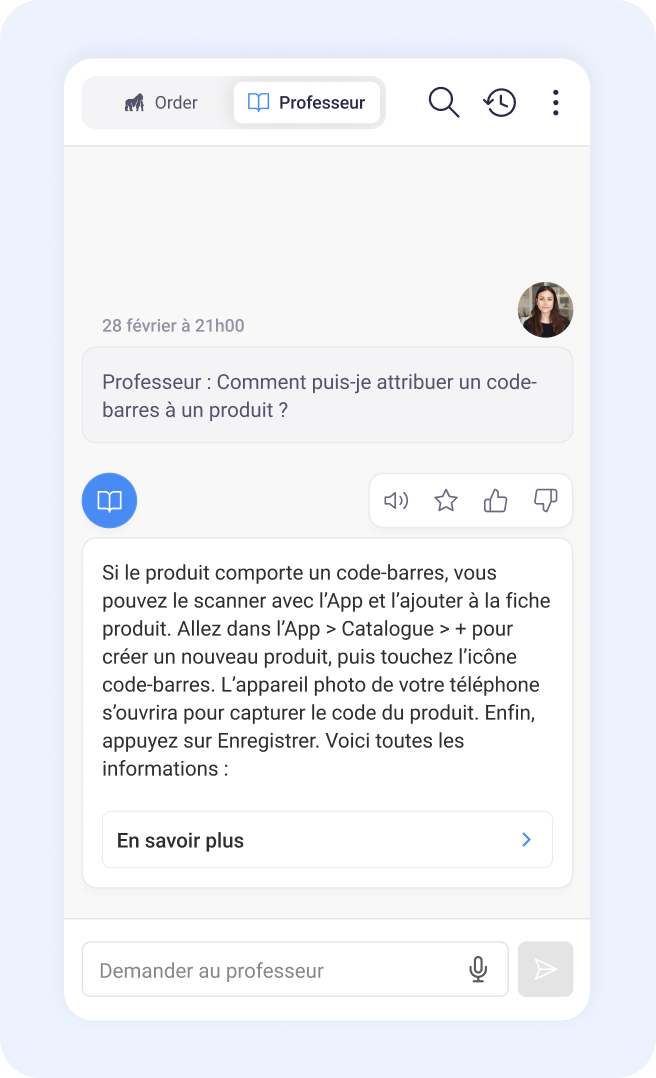Screen dimensions: 656x1078
Task: Select the Professeur tab
Action: 307,102
